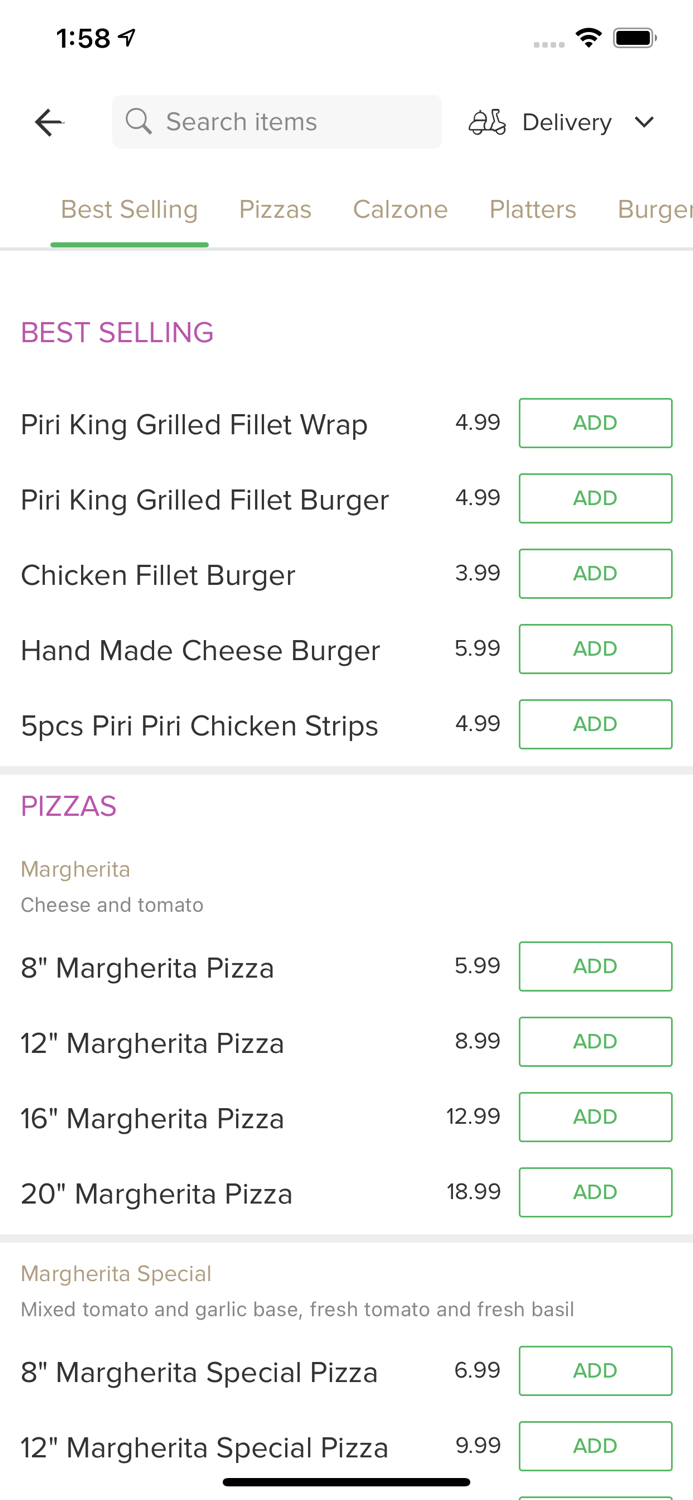Open the Search items field
693x1500 pixels.
point(277,122)
